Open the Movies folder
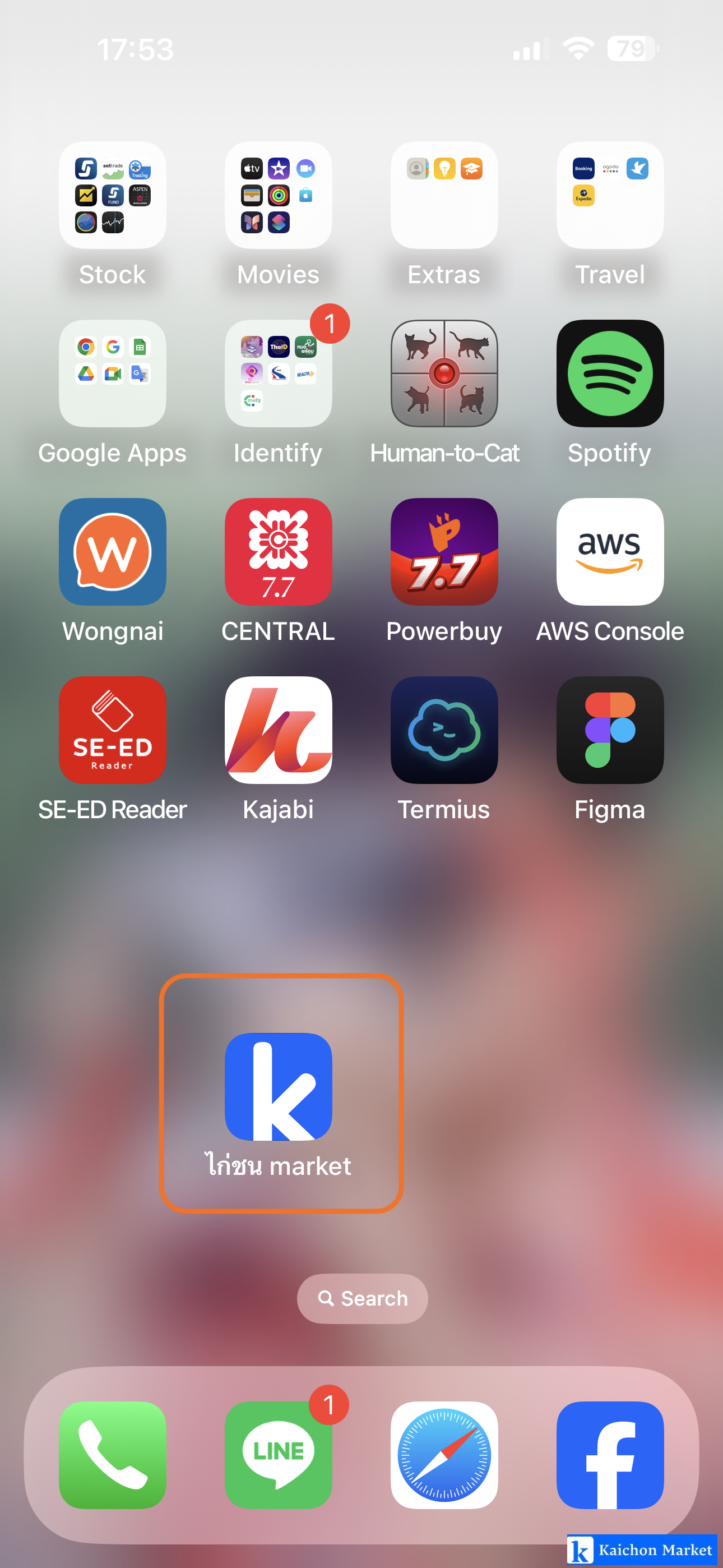 278,195
